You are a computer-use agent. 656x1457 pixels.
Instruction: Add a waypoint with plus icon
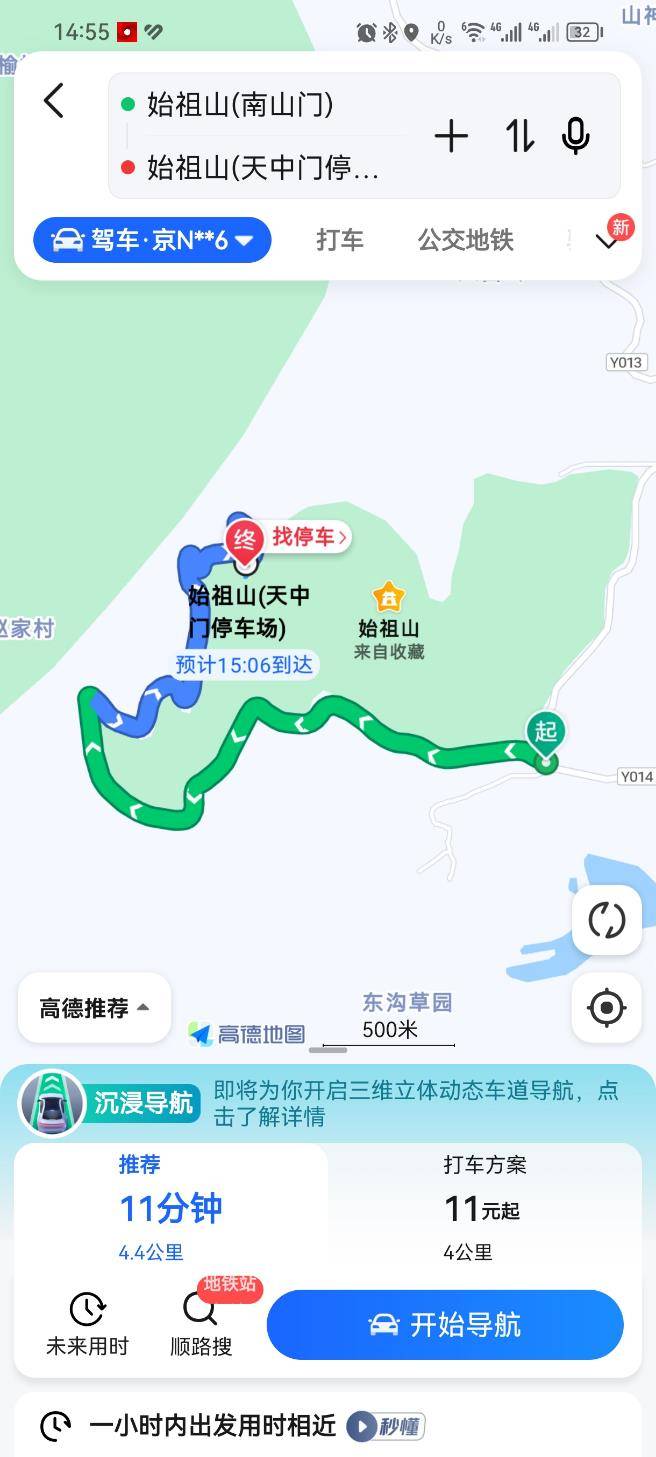tap(451, 136)
